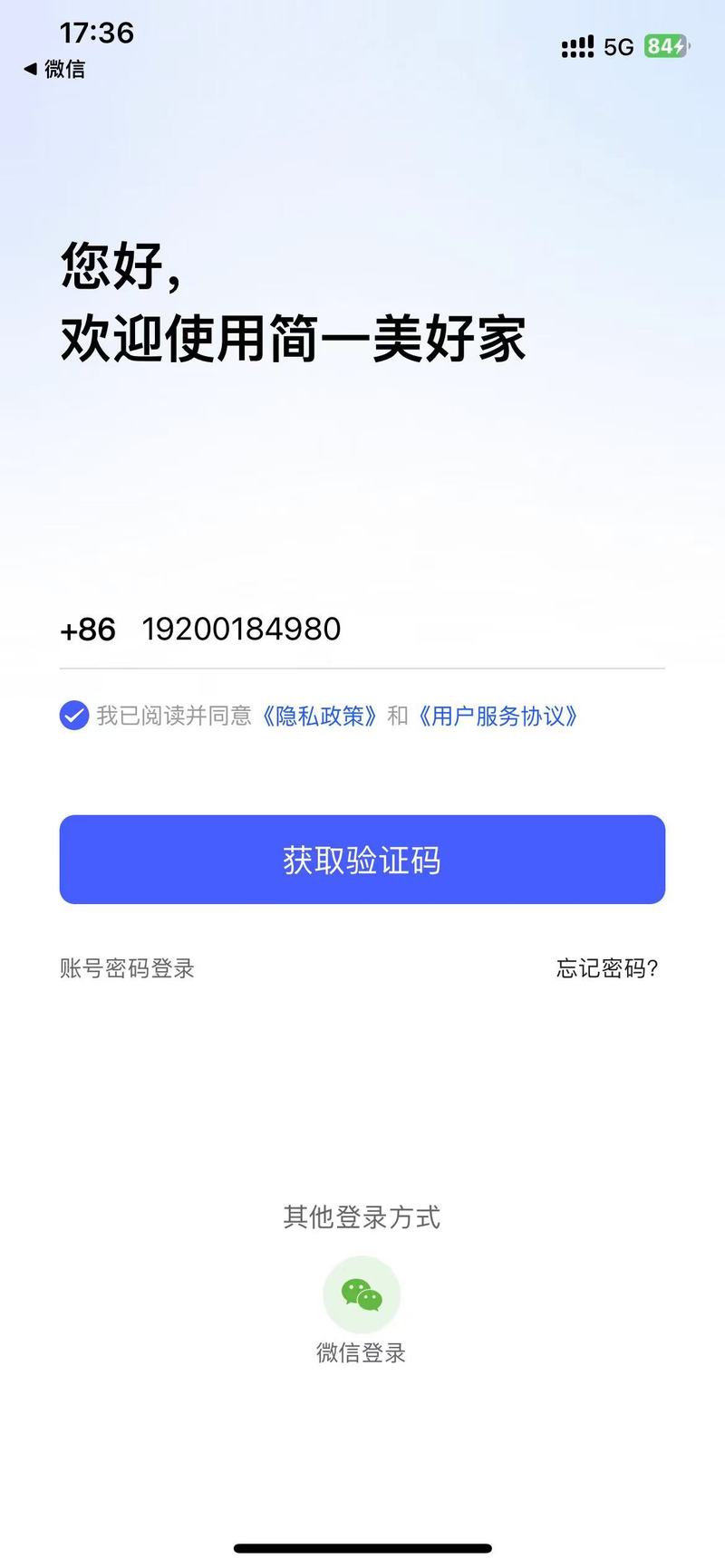Open 忘记密码? recovery
This screenshot has width=725, height=1568.
pos(606,968)
